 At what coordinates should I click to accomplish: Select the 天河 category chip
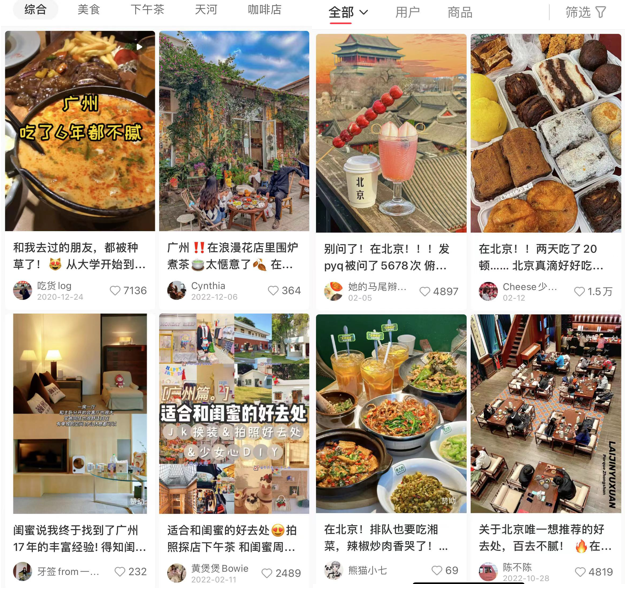point(205,10)
